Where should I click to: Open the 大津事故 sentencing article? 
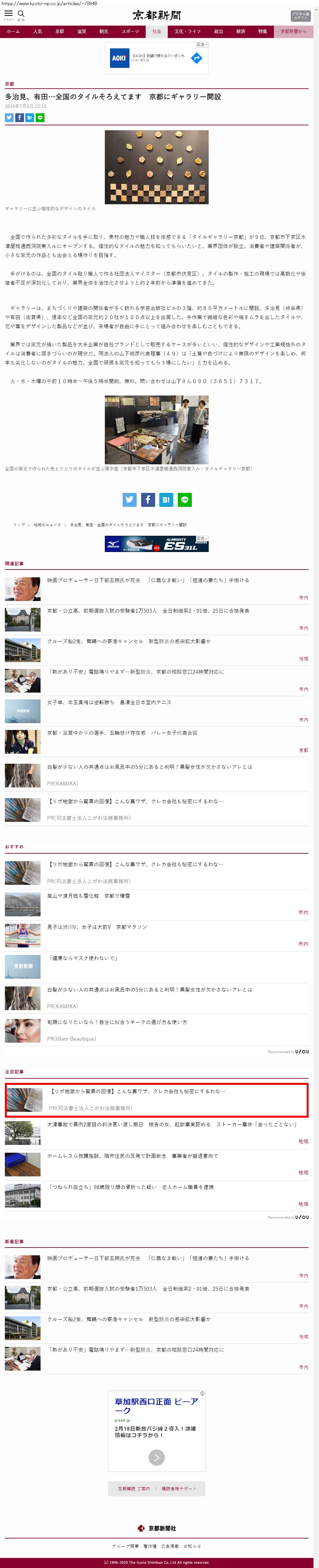(x=171, y=1124)
